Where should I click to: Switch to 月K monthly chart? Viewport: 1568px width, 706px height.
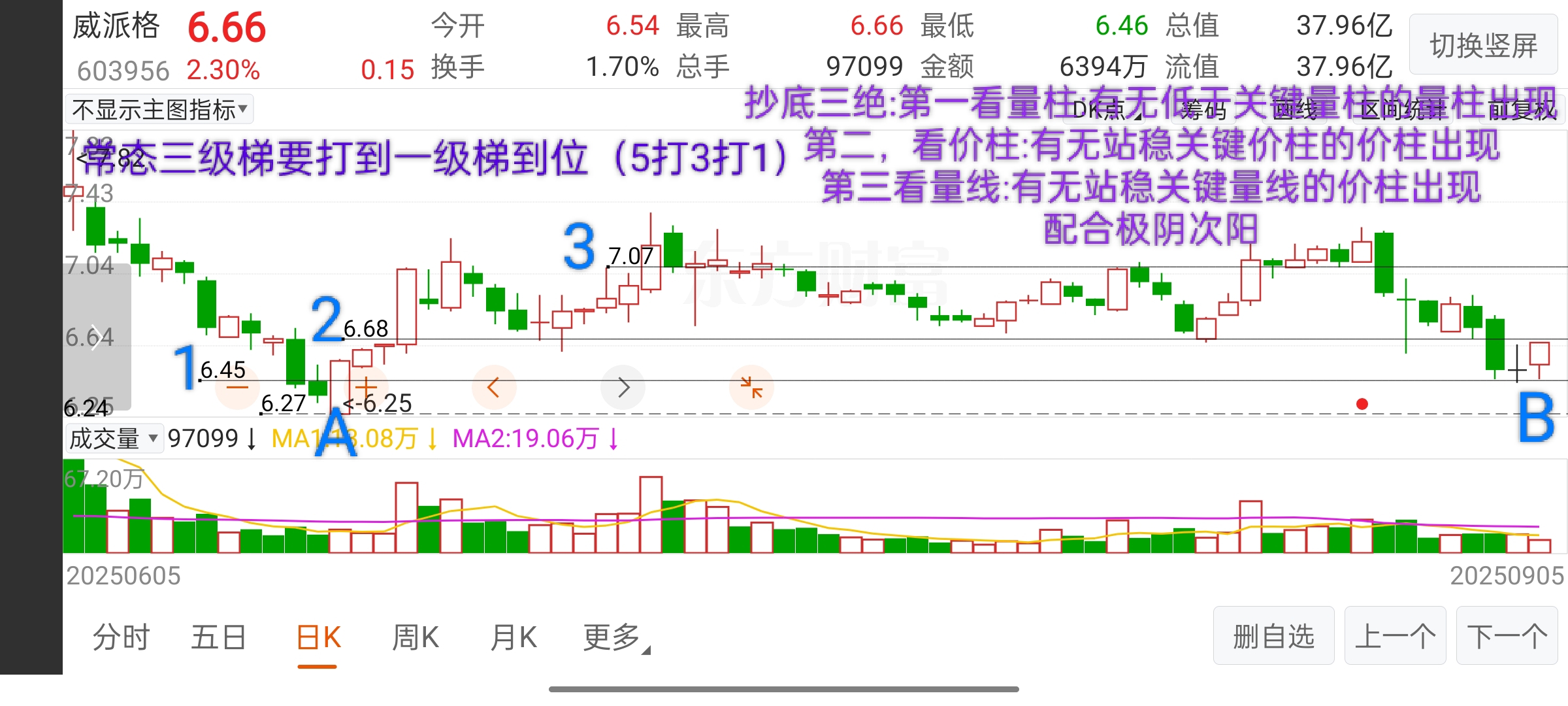[514, 637]
